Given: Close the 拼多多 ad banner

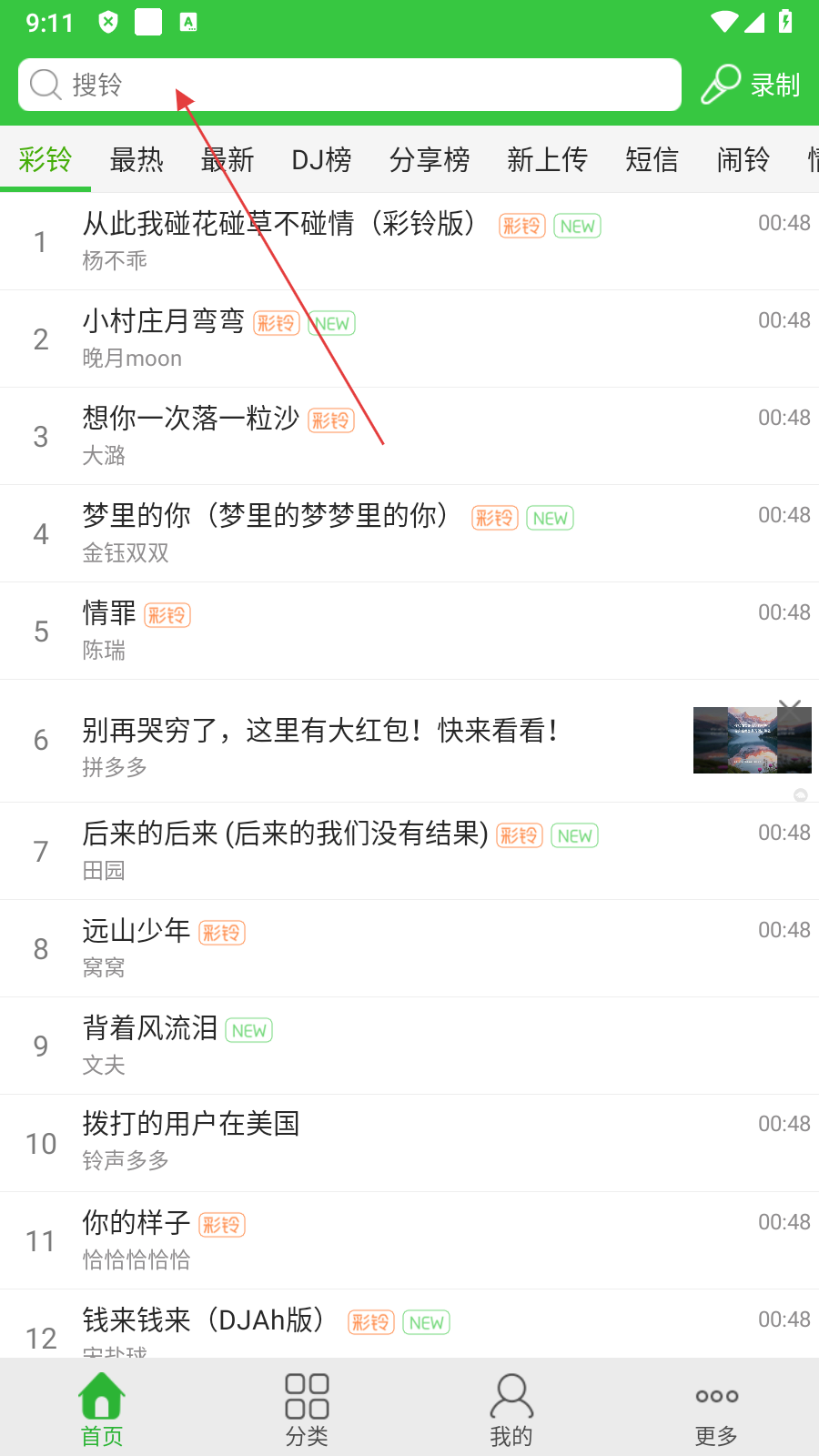Looking at the screenshot, I should point(790,707).
